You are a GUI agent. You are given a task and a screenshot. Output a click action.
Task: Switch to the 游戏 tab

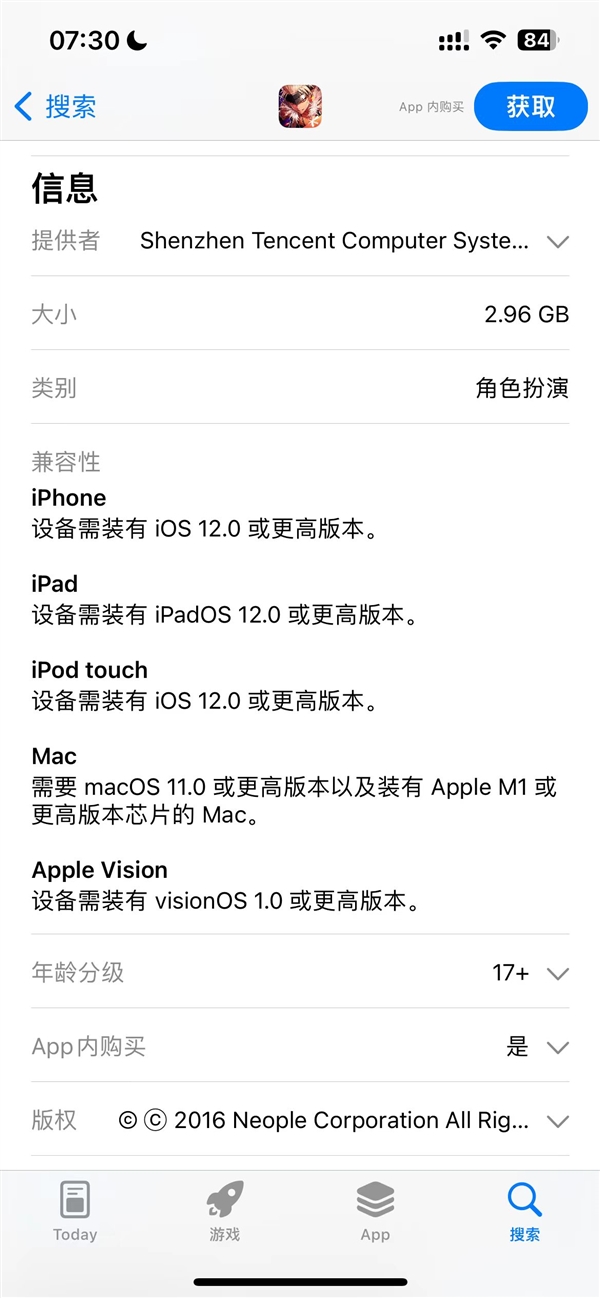[x=225, y=1210]
